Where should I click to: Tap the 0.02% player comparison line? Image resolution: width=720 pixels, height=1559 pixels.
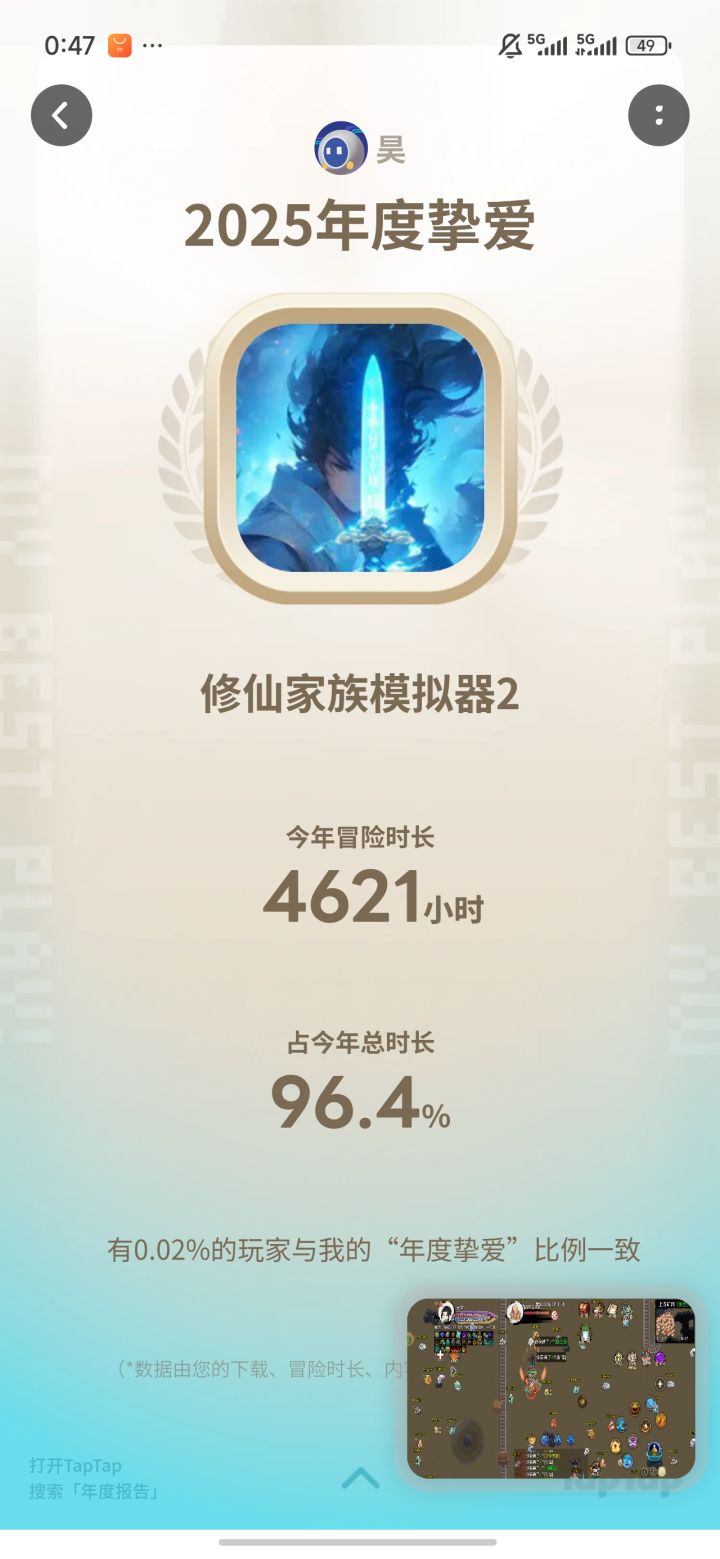pos(358,1250)
